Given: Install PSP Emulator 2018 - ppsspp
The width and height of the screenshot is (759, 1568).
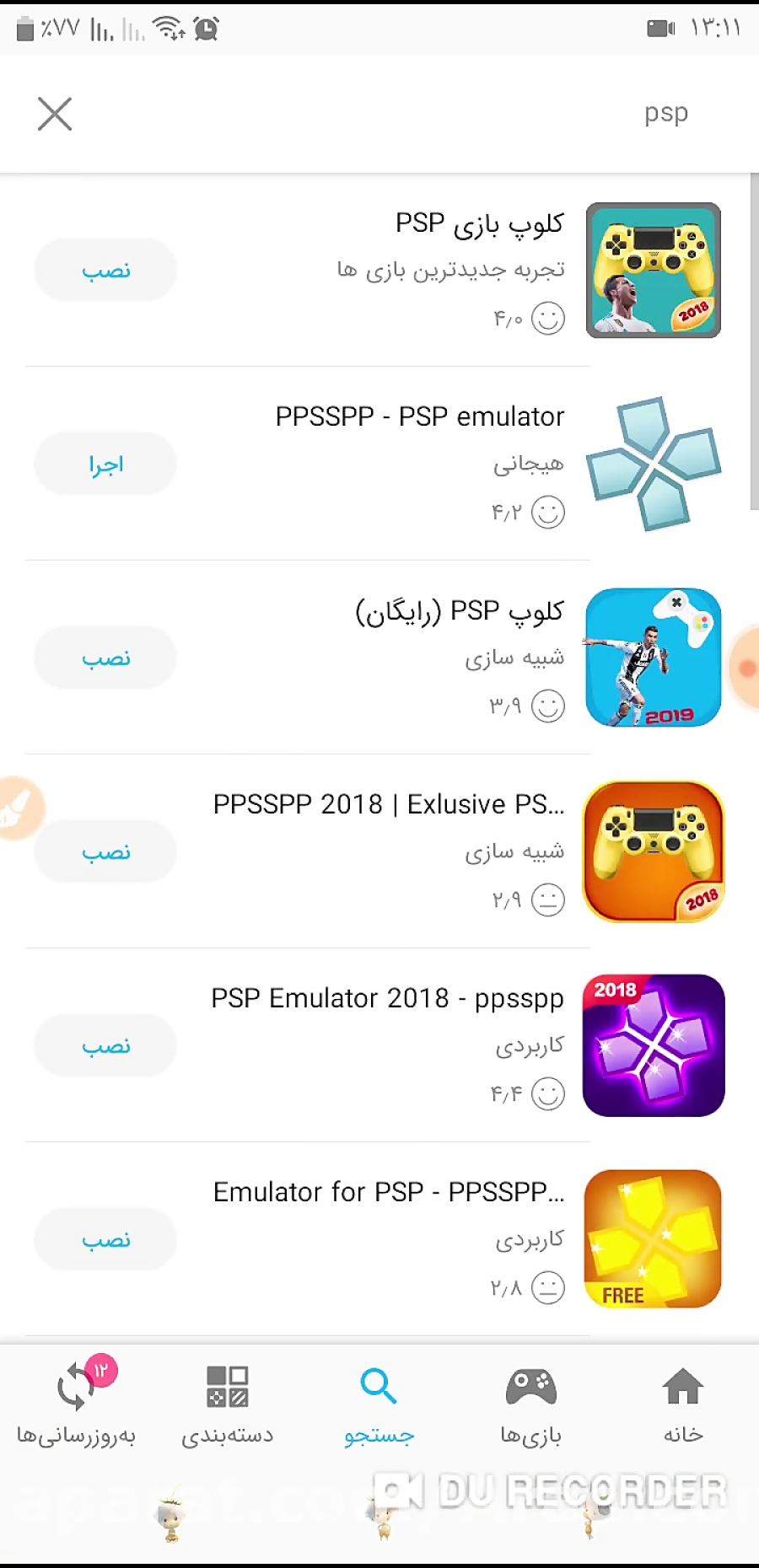Looking at the screenshot, I should (105, 1045).
